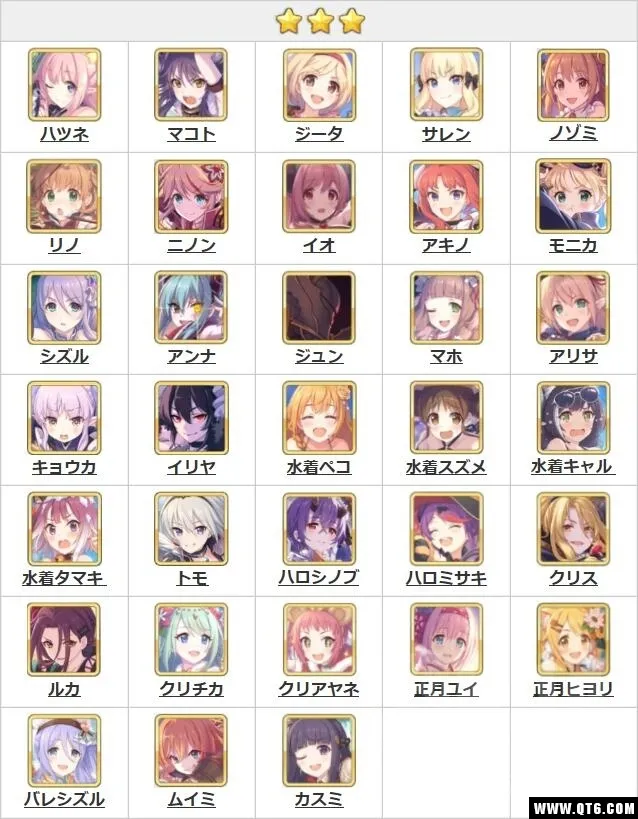The width and height of the screenshot is (638, 819).
Task: Tap the イリヤ link
Action: (191, 467)
